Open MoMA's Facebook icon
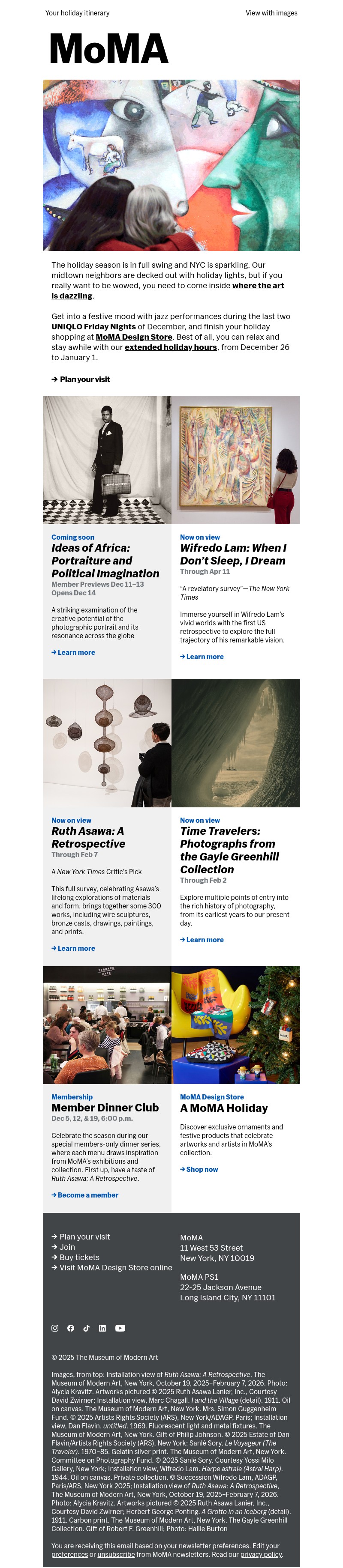 coord(71,1328)
